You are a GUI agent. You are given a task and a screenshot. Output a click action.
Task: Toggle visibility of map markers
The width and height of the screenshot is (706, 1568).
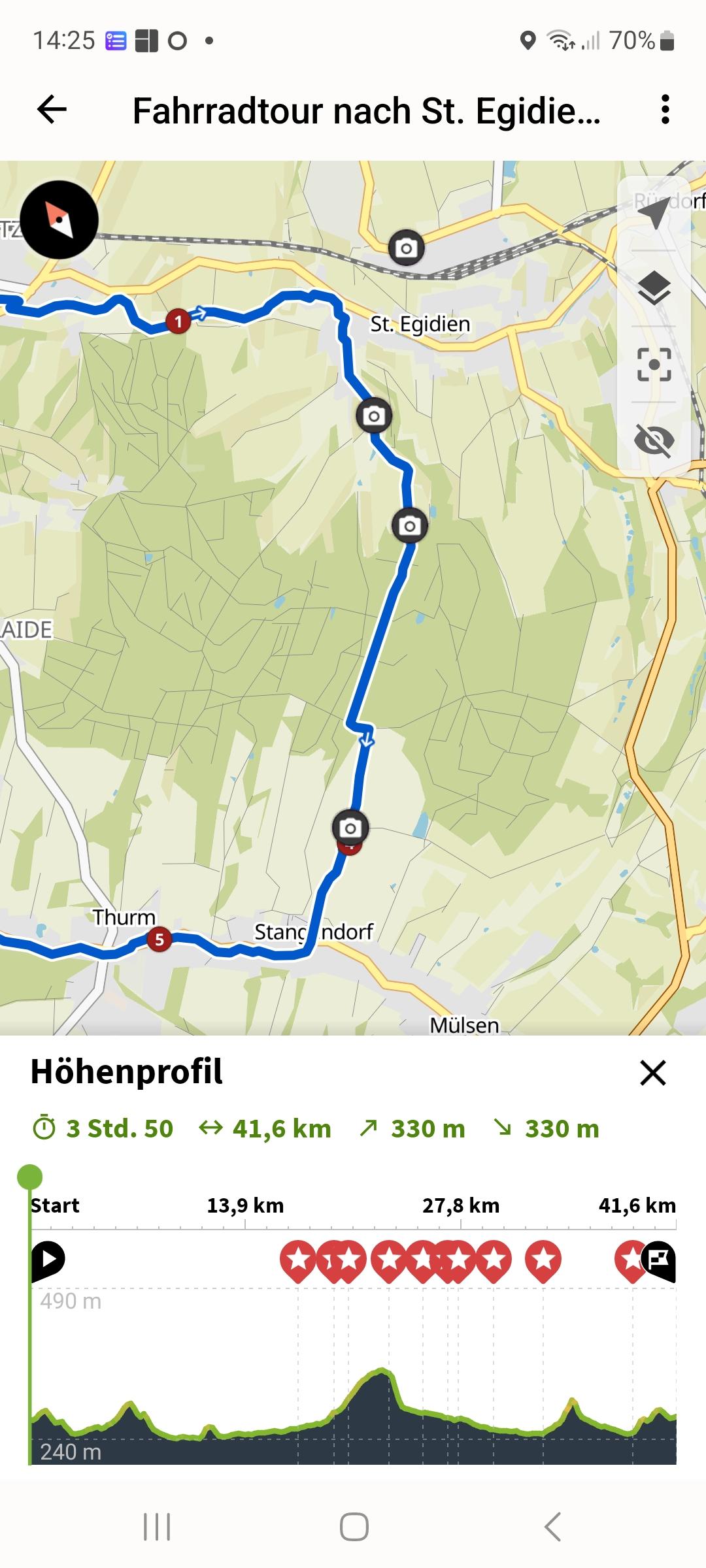654,440
